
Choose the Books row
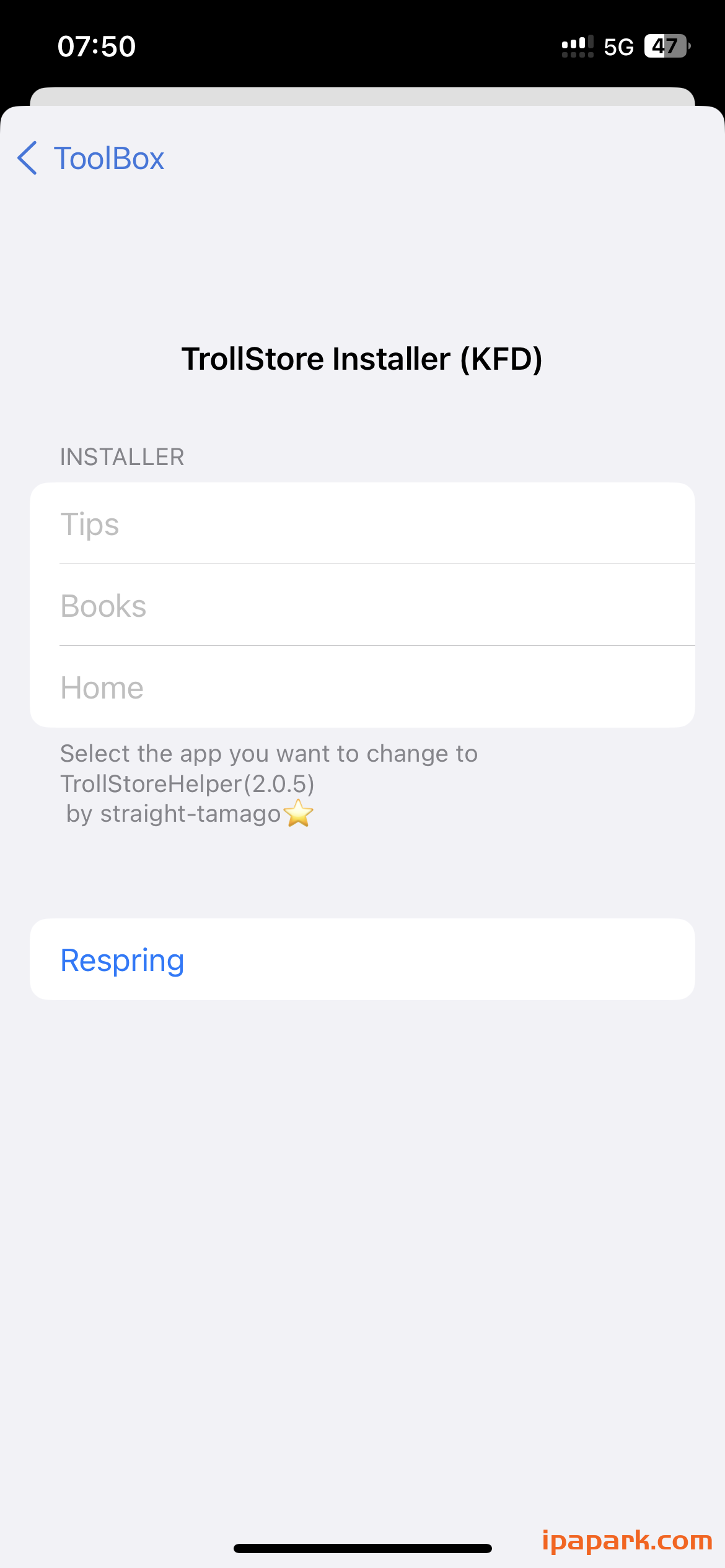coord(362,606)
